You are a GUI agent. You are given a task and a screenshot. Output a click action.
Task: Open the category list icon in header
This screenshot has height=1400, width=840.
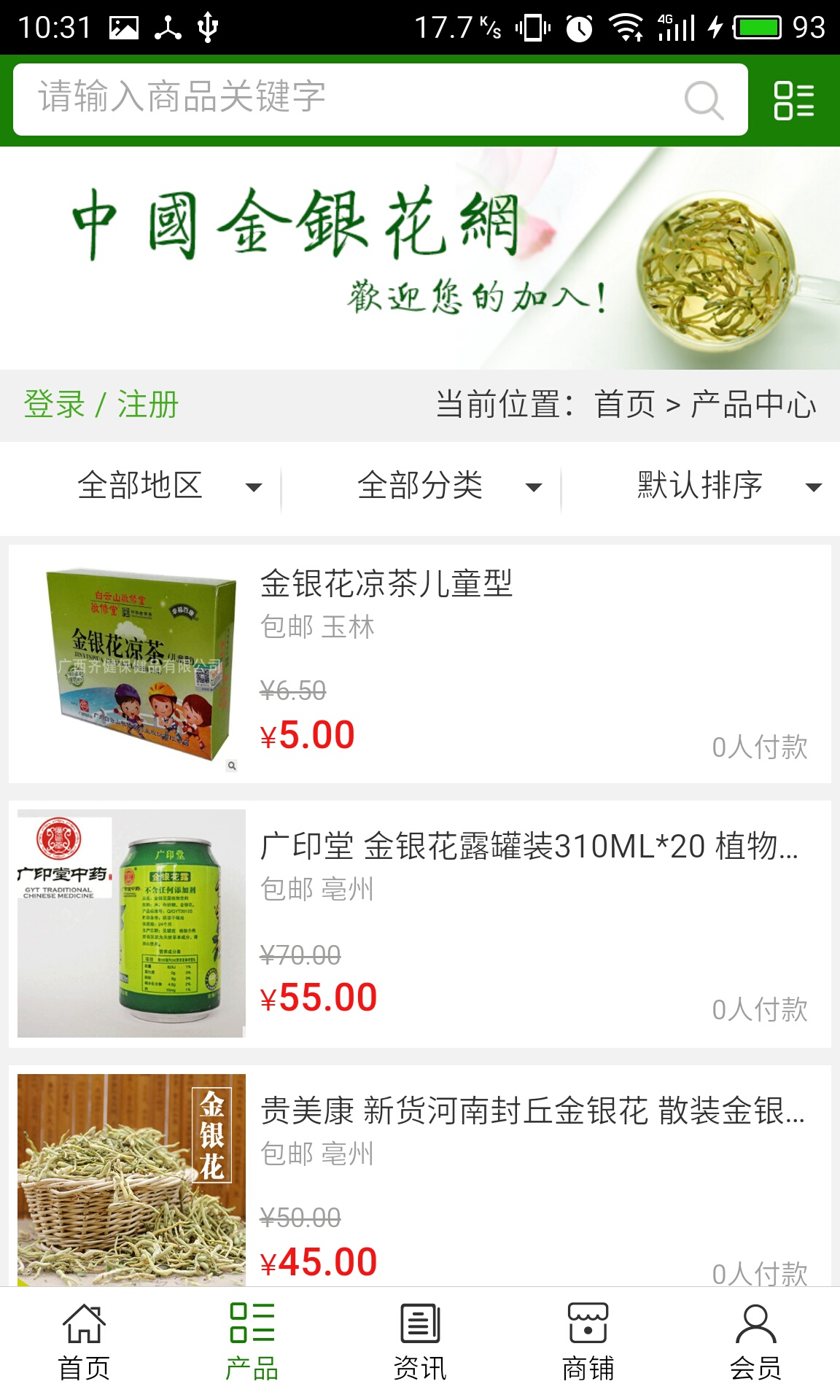pos(794,100)
